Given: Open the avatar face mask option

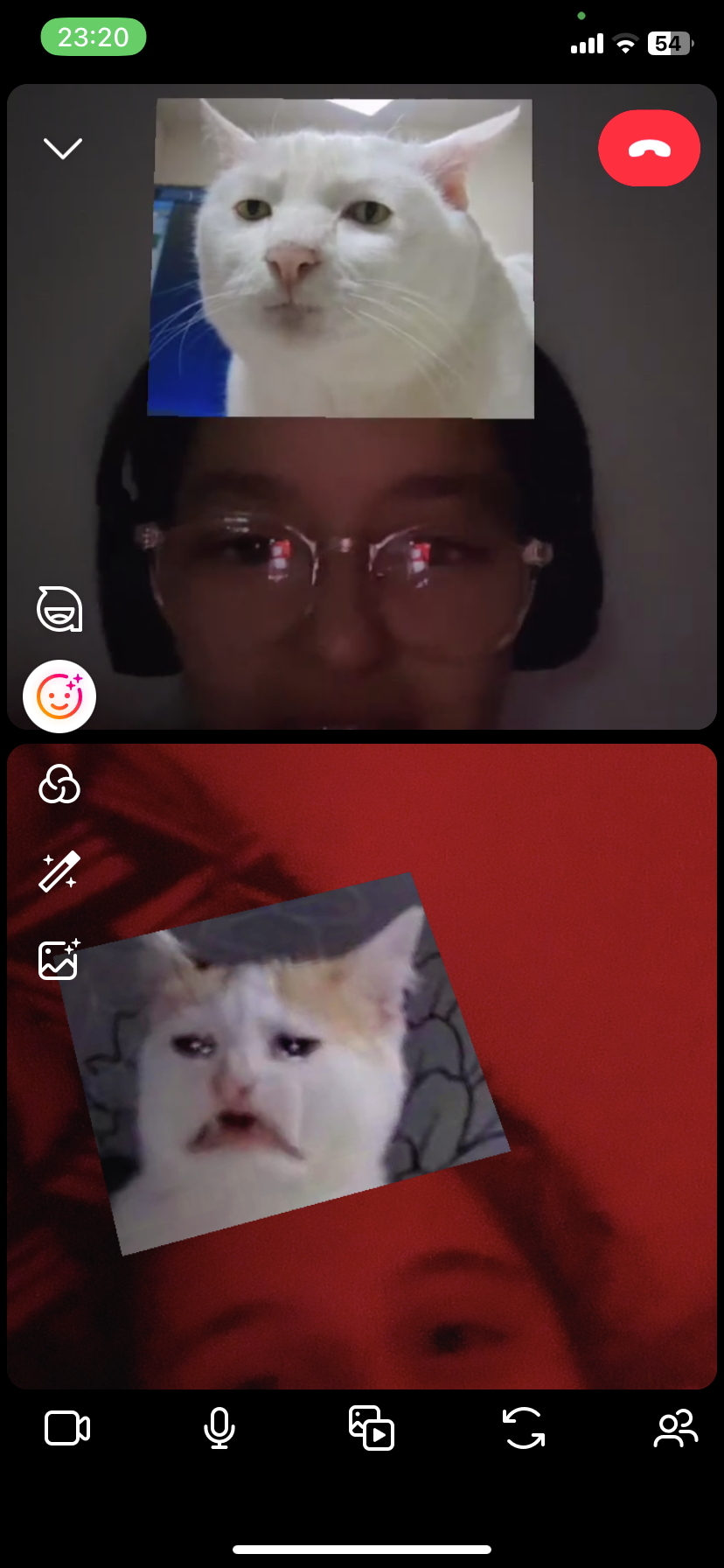Looking at the screenshot, I should click(59, 609).
